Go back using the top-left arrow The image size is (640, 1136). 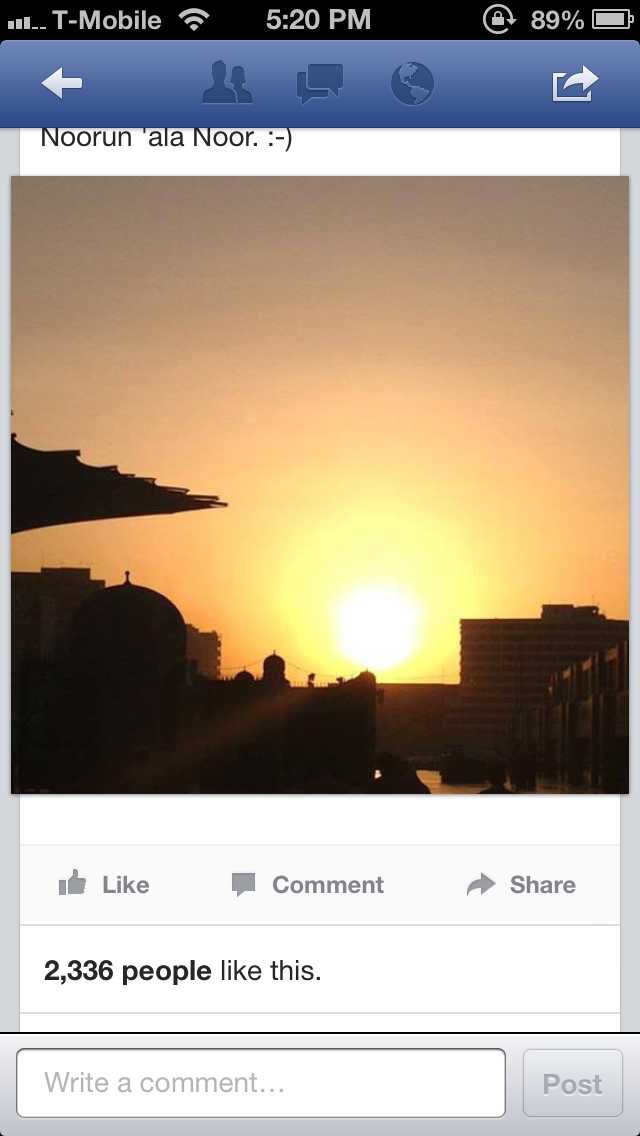[62, 84]
